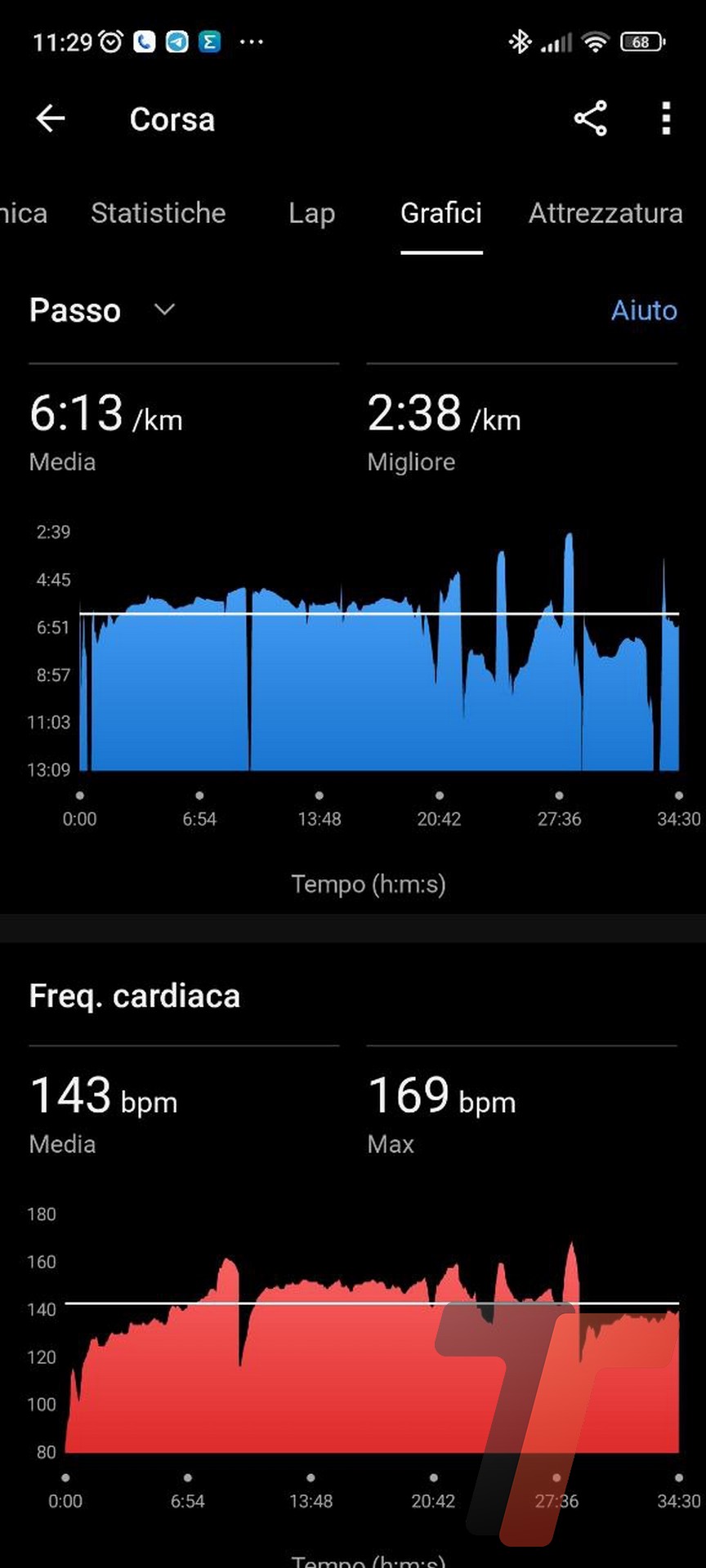Select the Grafici tab
The image size is (706, 1568).
(441, 213)
